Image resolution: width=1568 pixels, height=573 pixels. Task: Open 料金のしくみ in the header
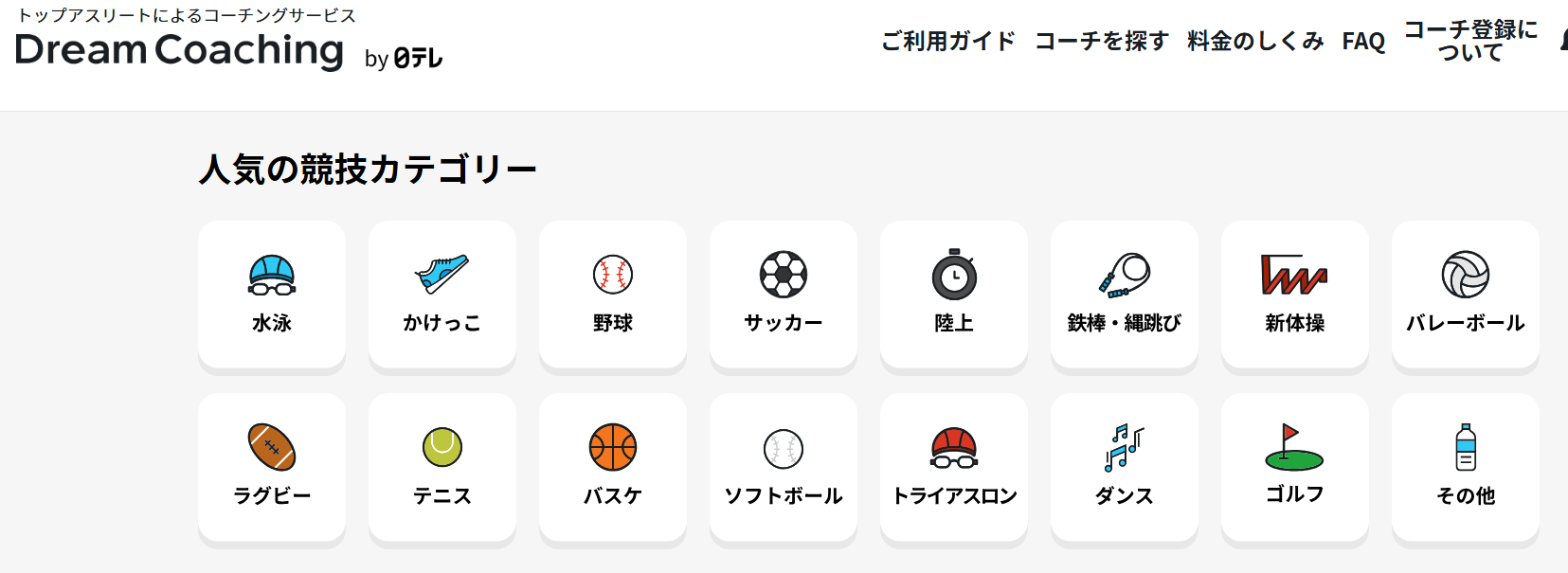coord(1255,42)
